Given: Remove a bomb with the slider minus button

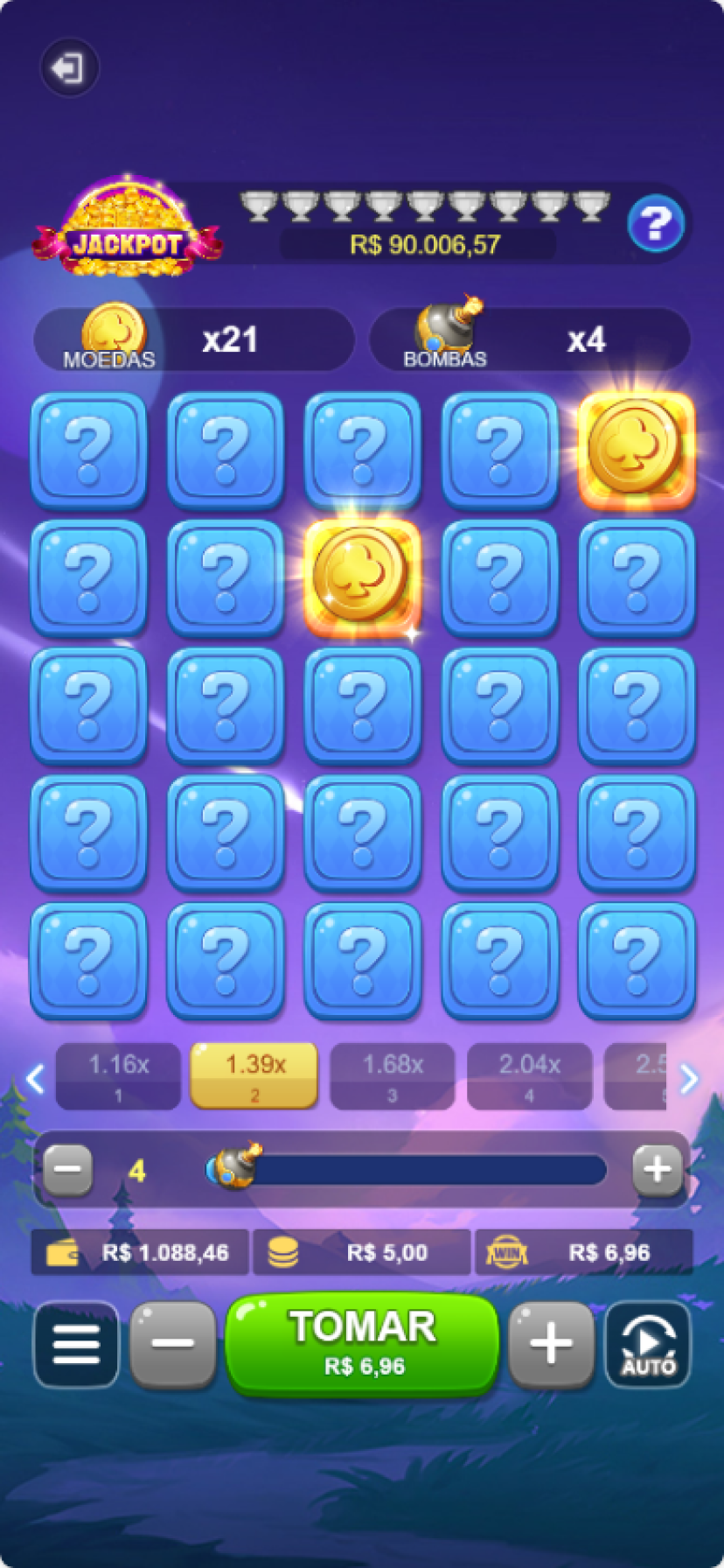Looking at the screenshot, I should pyautogui.click(x=68, y=1170).
